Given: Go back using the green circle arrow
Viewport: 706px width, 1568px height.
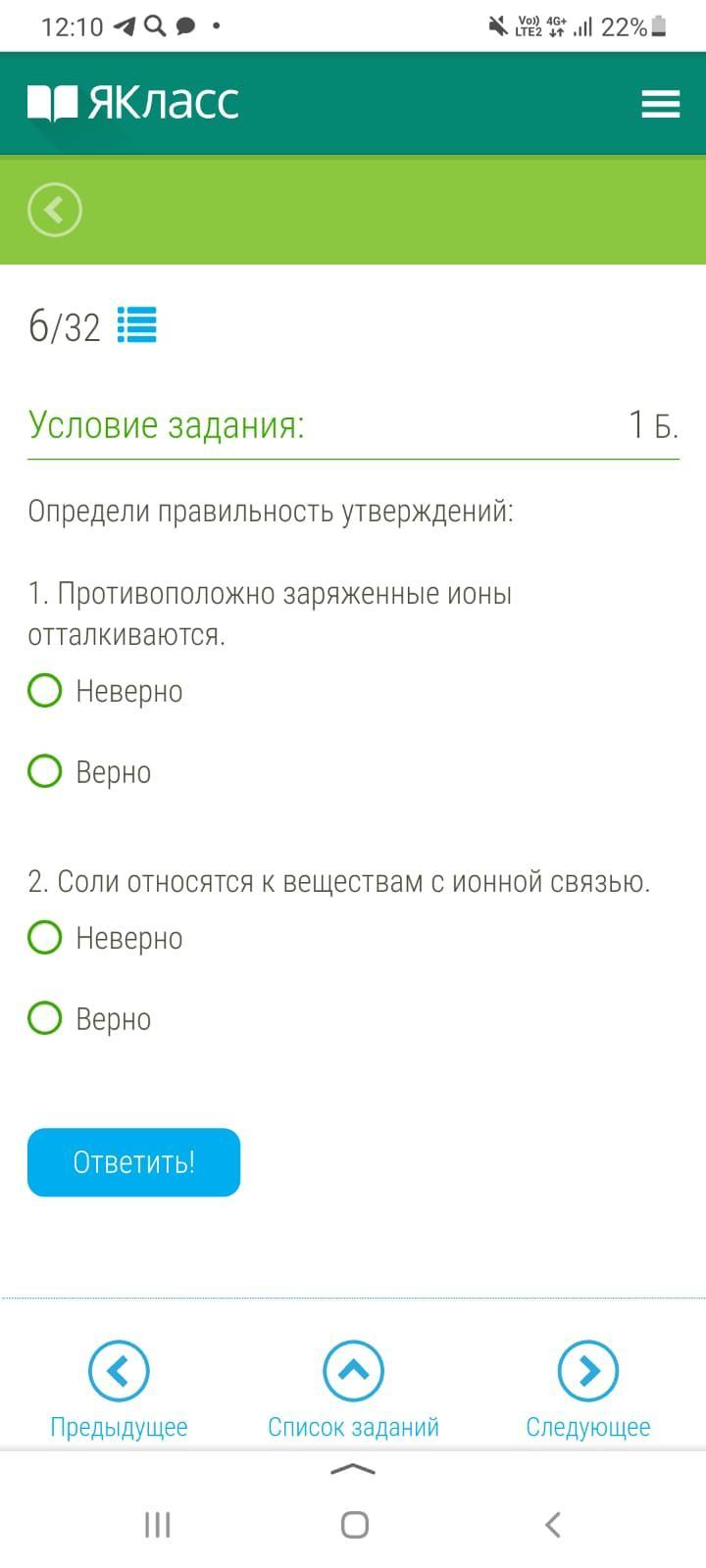Looking at the screenshot, I should [x=55, y=210].
